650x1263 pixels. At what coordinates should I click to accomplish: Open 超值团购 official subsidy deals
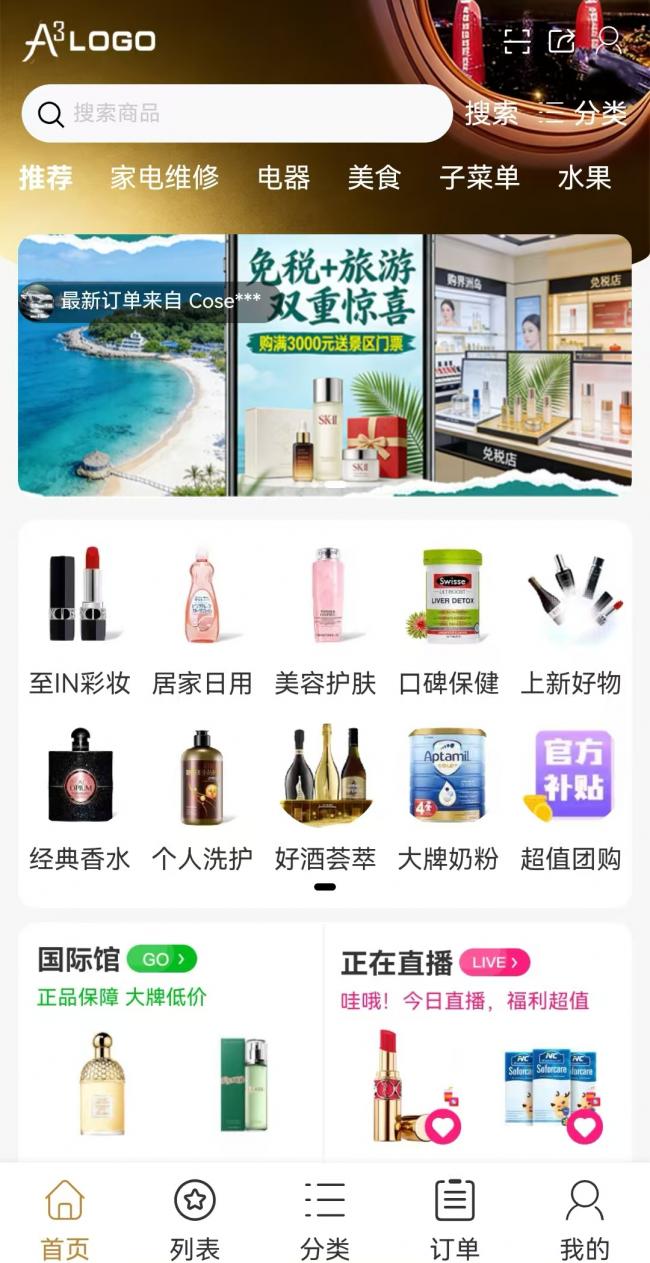click(x=571, y=794)
